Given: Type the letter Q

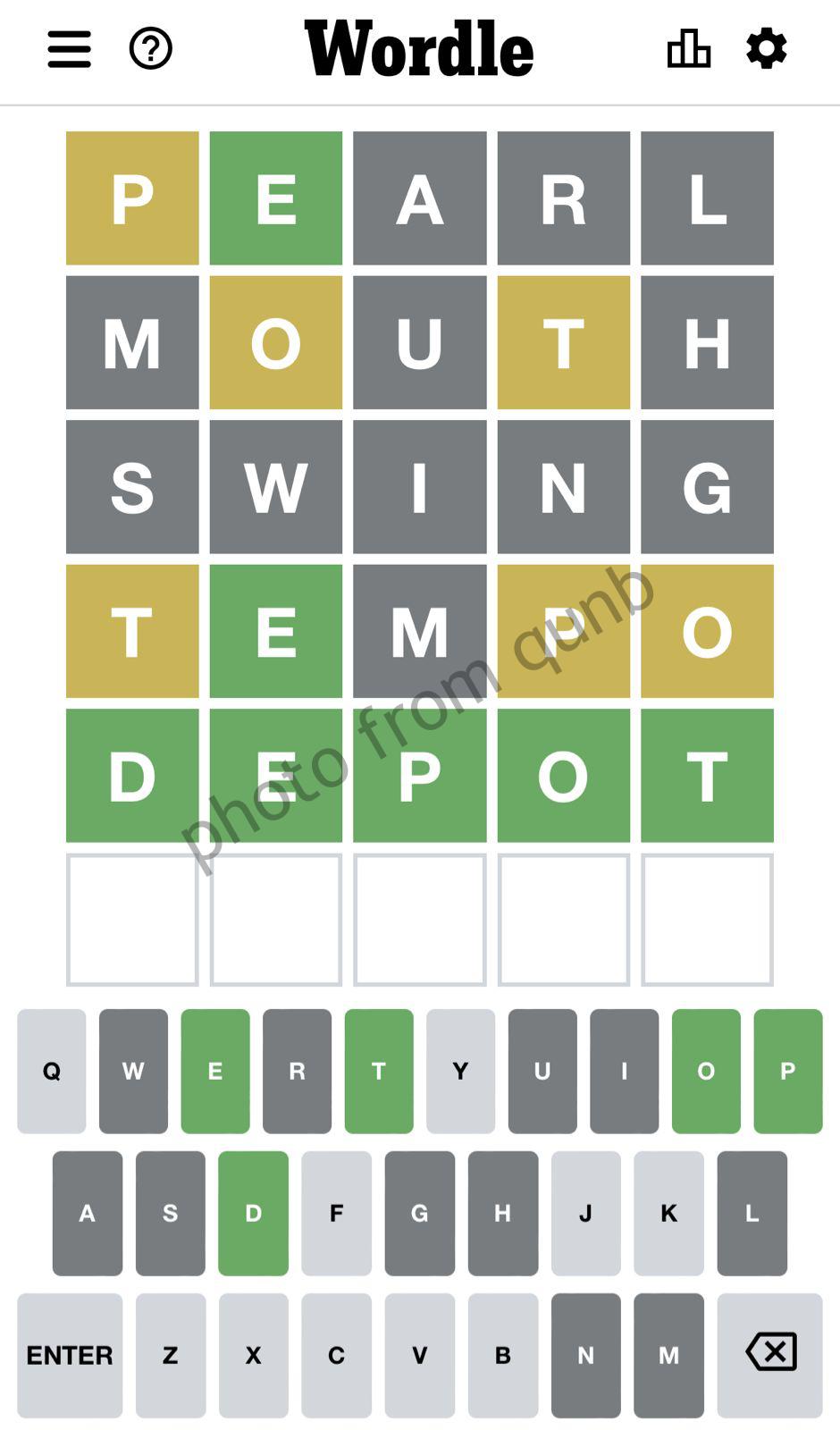Looking at the screenshot, I should [x=52, y=1071].
